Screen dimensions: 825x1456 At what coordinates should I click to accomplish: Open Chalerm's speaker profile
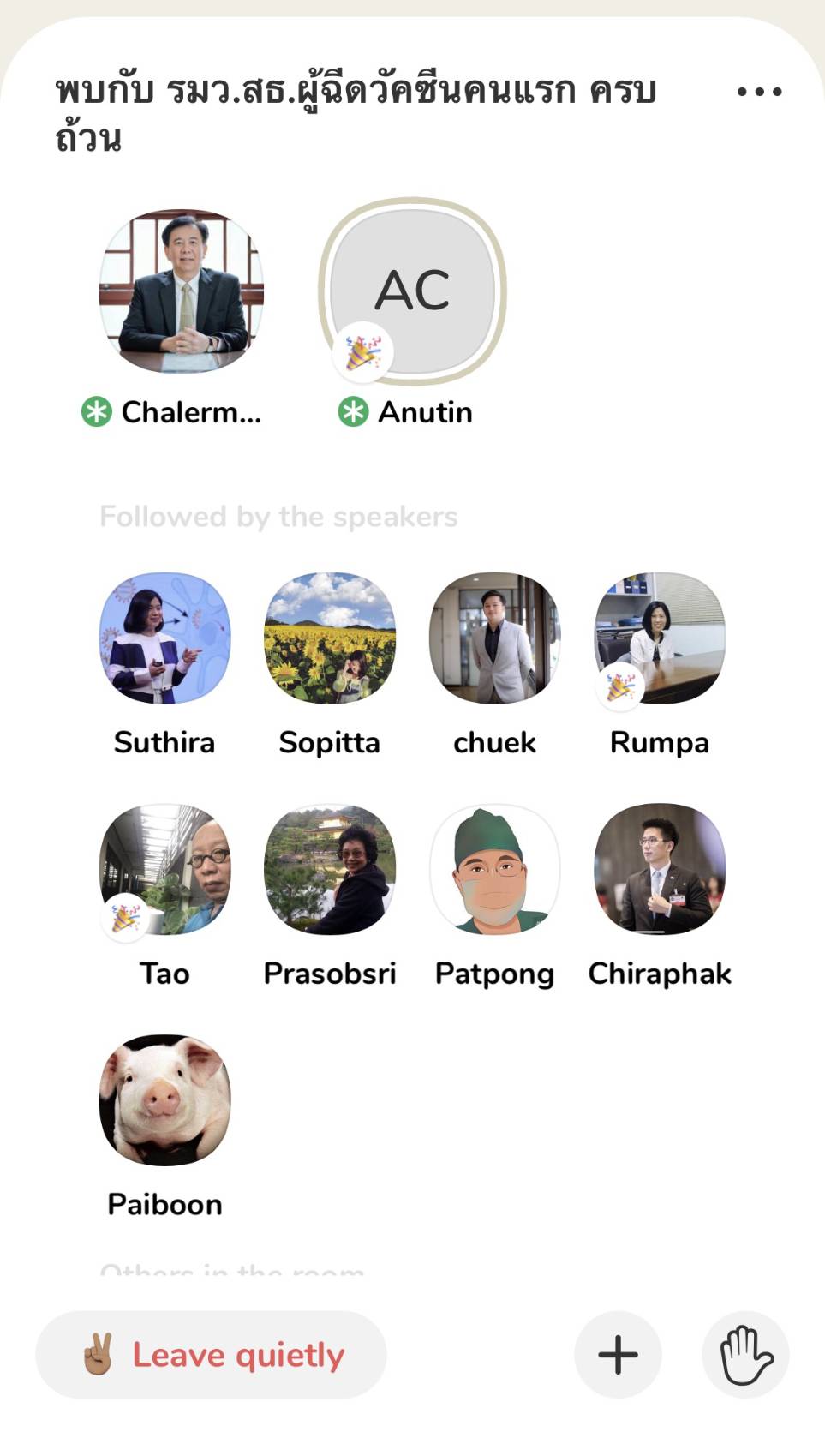click(x=181, y=291)
